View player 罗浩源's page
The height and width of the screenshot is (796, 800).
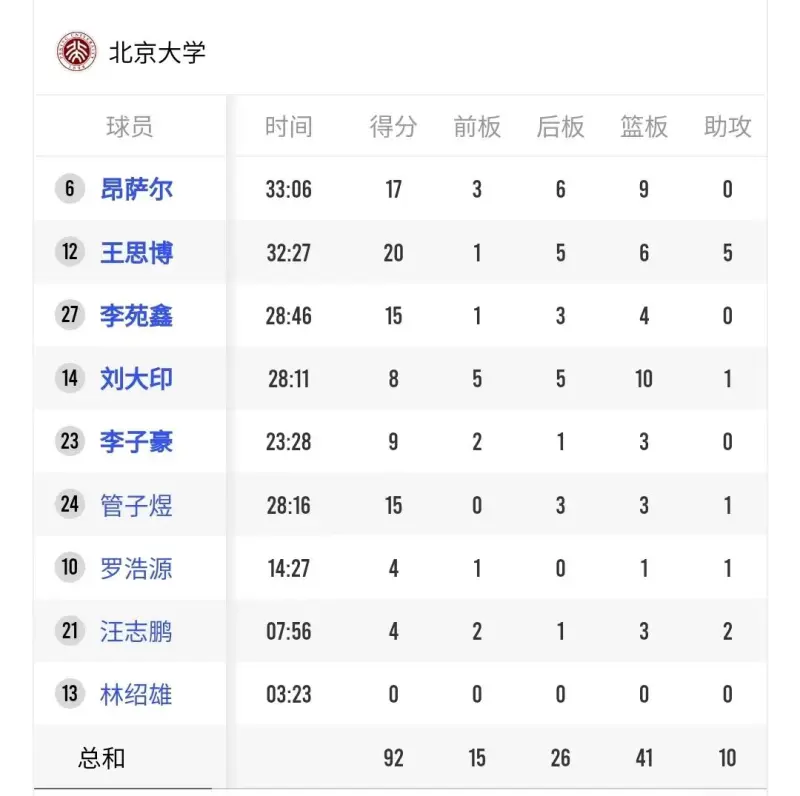[136, 568]
